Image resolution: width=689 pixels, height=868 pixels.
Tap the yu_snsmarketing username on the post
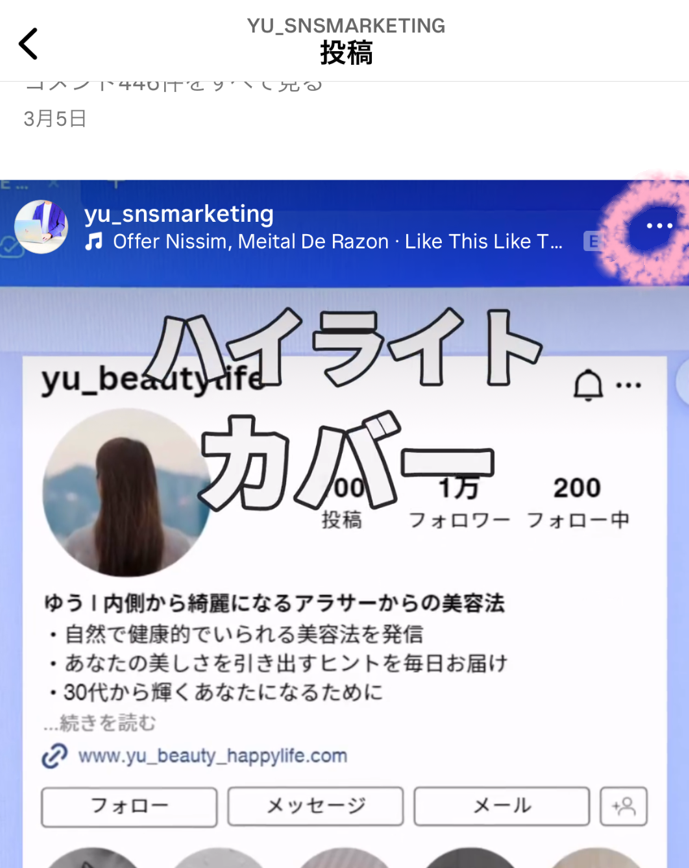click(x=178, y=213)
